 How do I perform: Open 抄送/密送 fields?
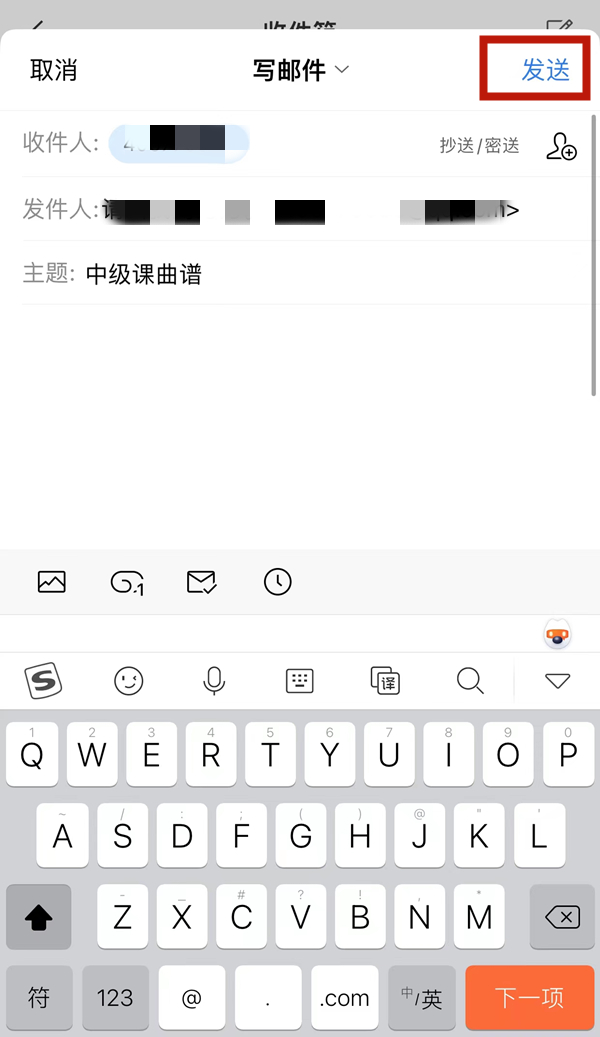479,146
